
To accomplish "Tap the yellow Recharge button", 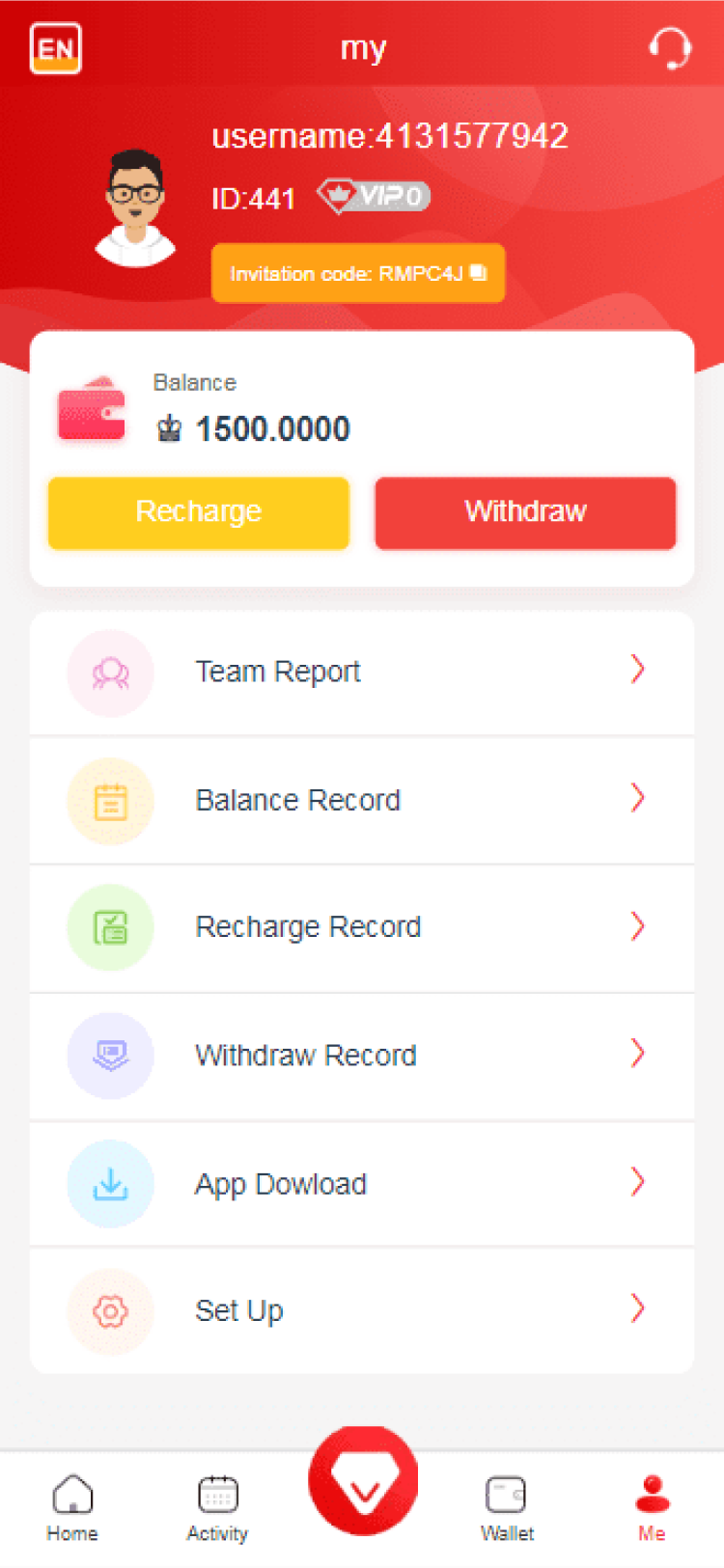I will pos(199,512).
